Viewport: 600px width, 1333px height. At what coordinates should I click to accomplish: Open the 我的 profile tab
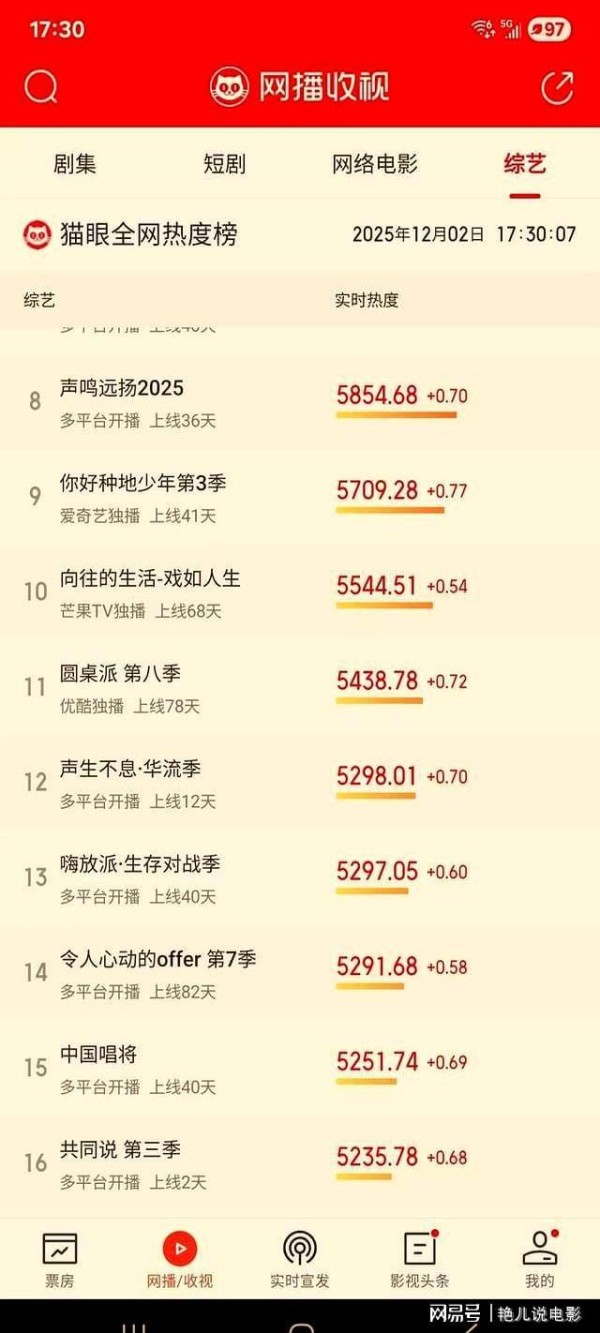540,1260
